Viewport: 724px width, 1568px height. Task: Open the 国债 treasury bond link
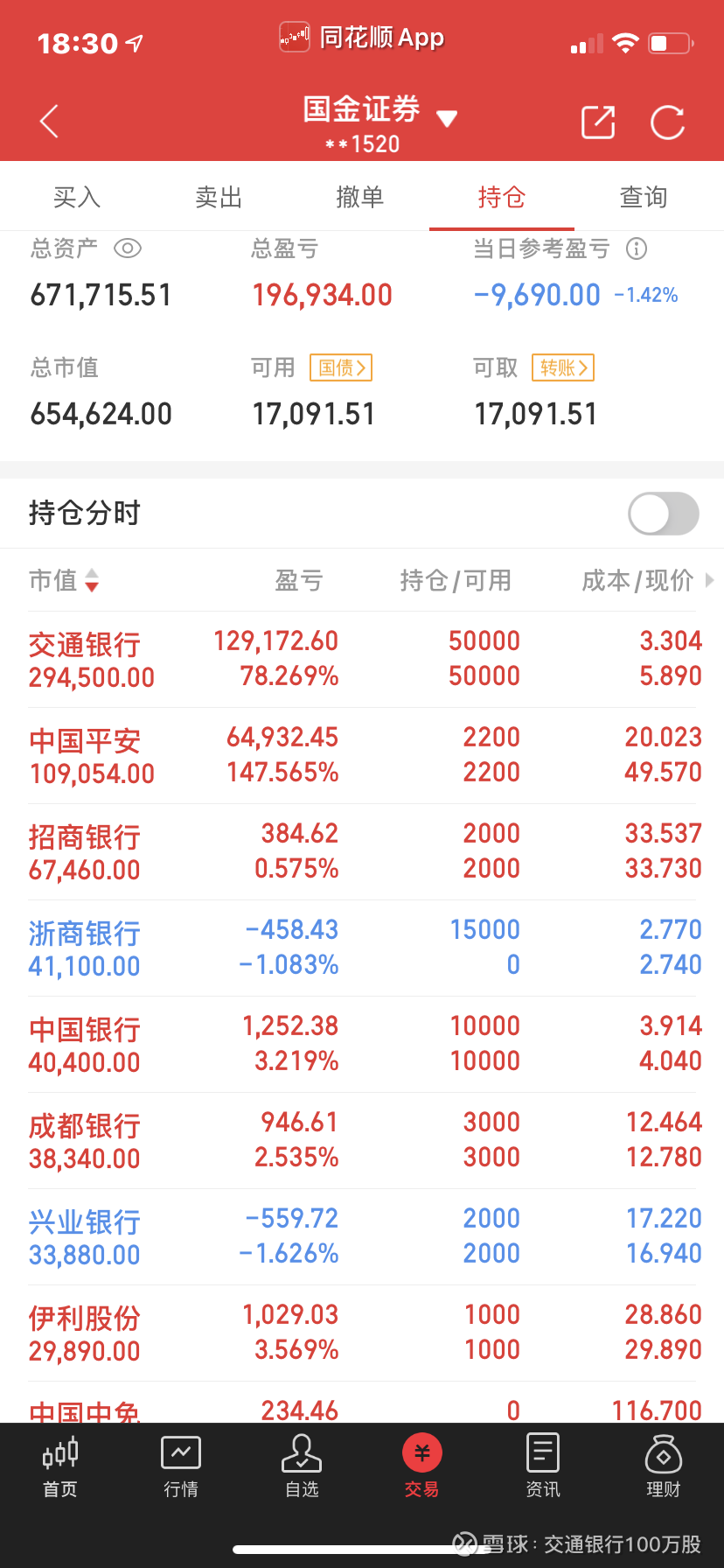point(340,367)
